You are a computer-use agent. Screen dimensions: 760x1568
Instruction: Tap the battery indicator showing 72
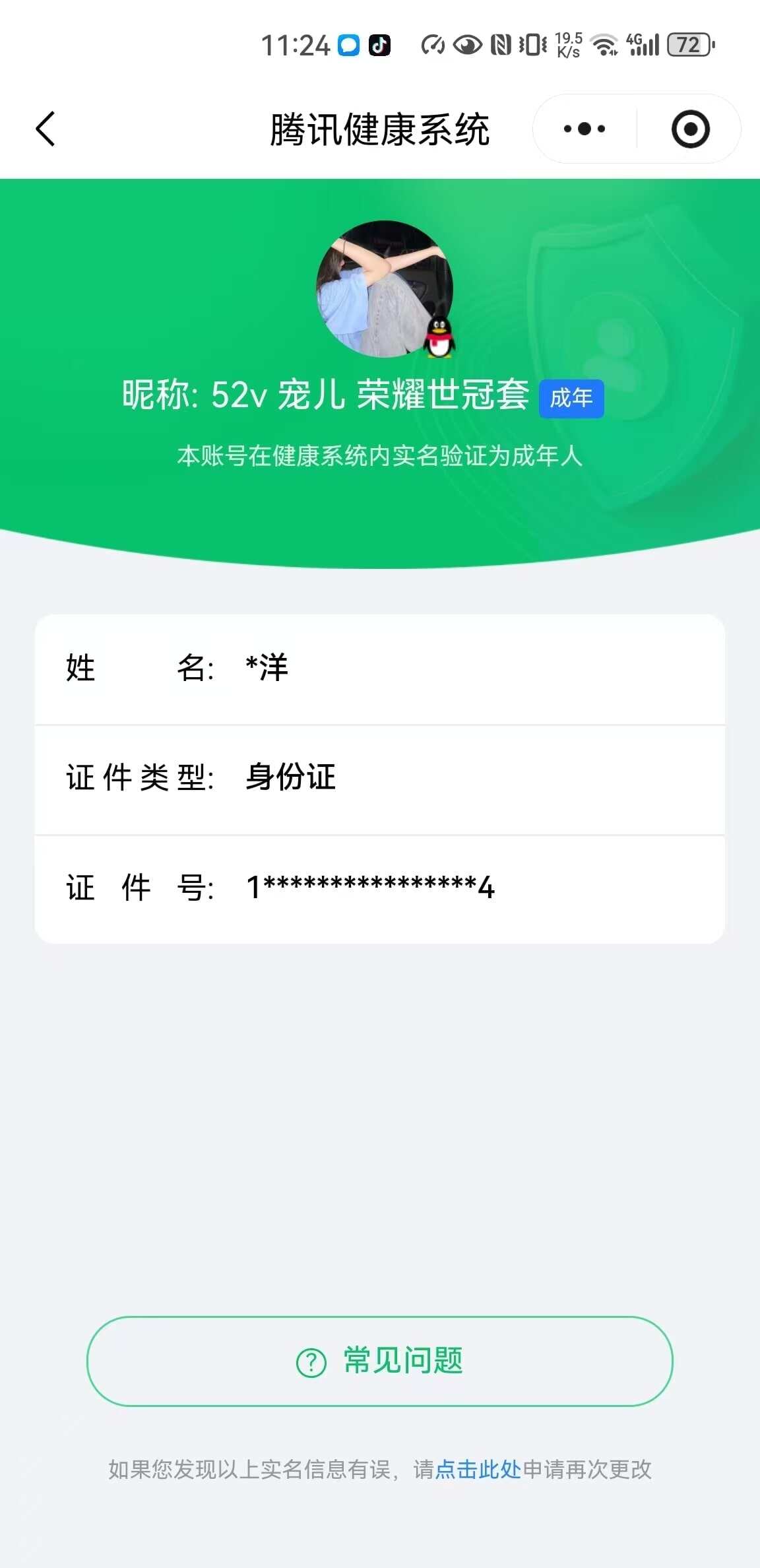tap(688, 45)
